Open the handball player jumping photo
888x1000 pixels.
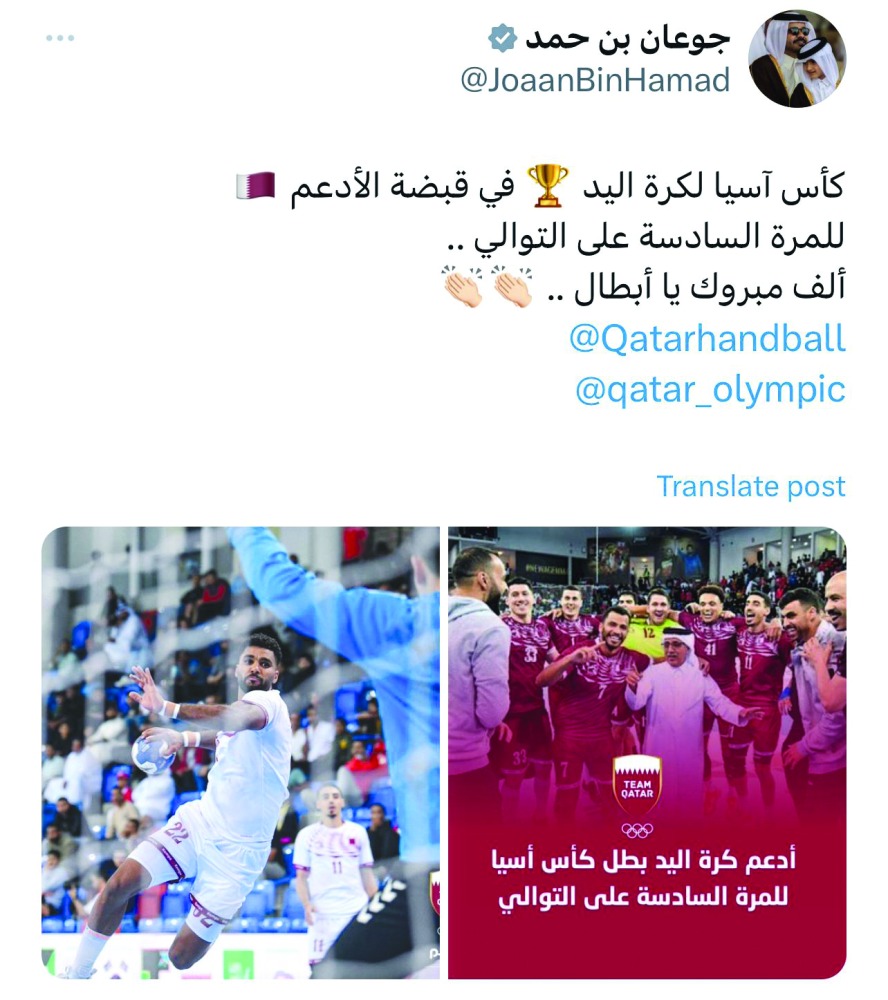click(x=240, y=752)
